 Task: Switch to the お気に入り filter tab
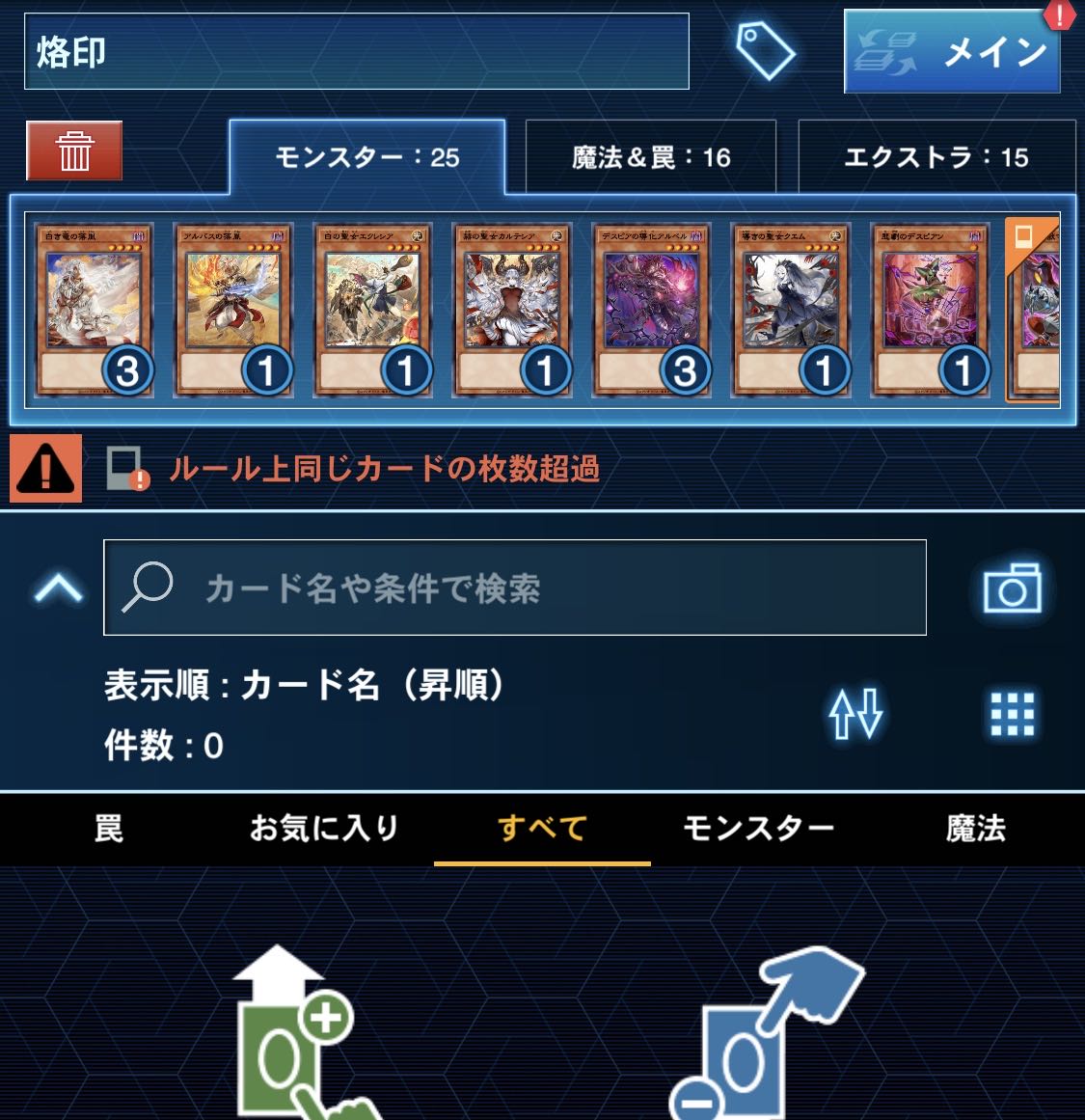pos(324,828)
